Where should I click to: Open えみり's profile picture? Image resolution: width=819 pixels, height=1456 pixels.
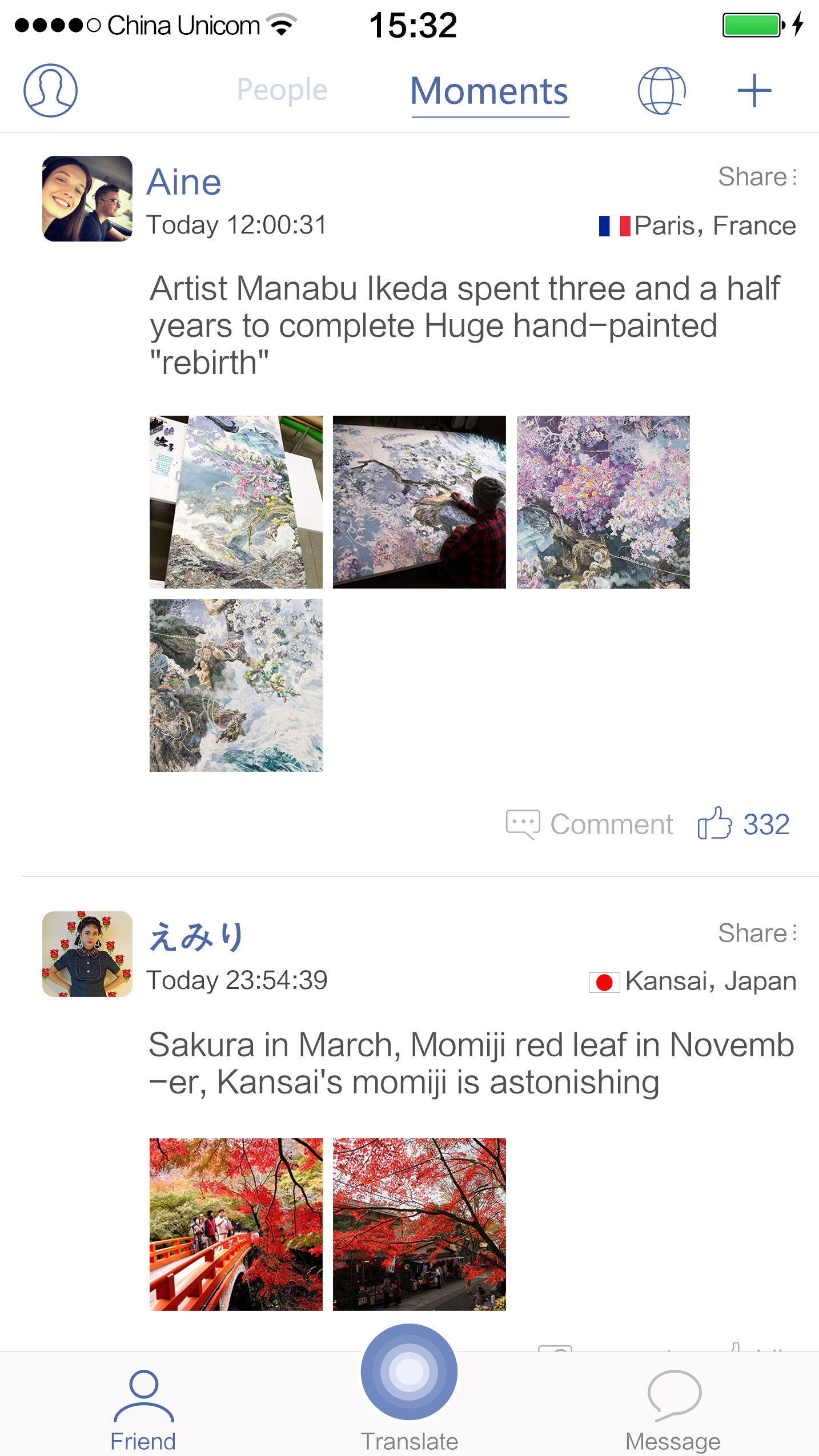[x=87, y=954]
